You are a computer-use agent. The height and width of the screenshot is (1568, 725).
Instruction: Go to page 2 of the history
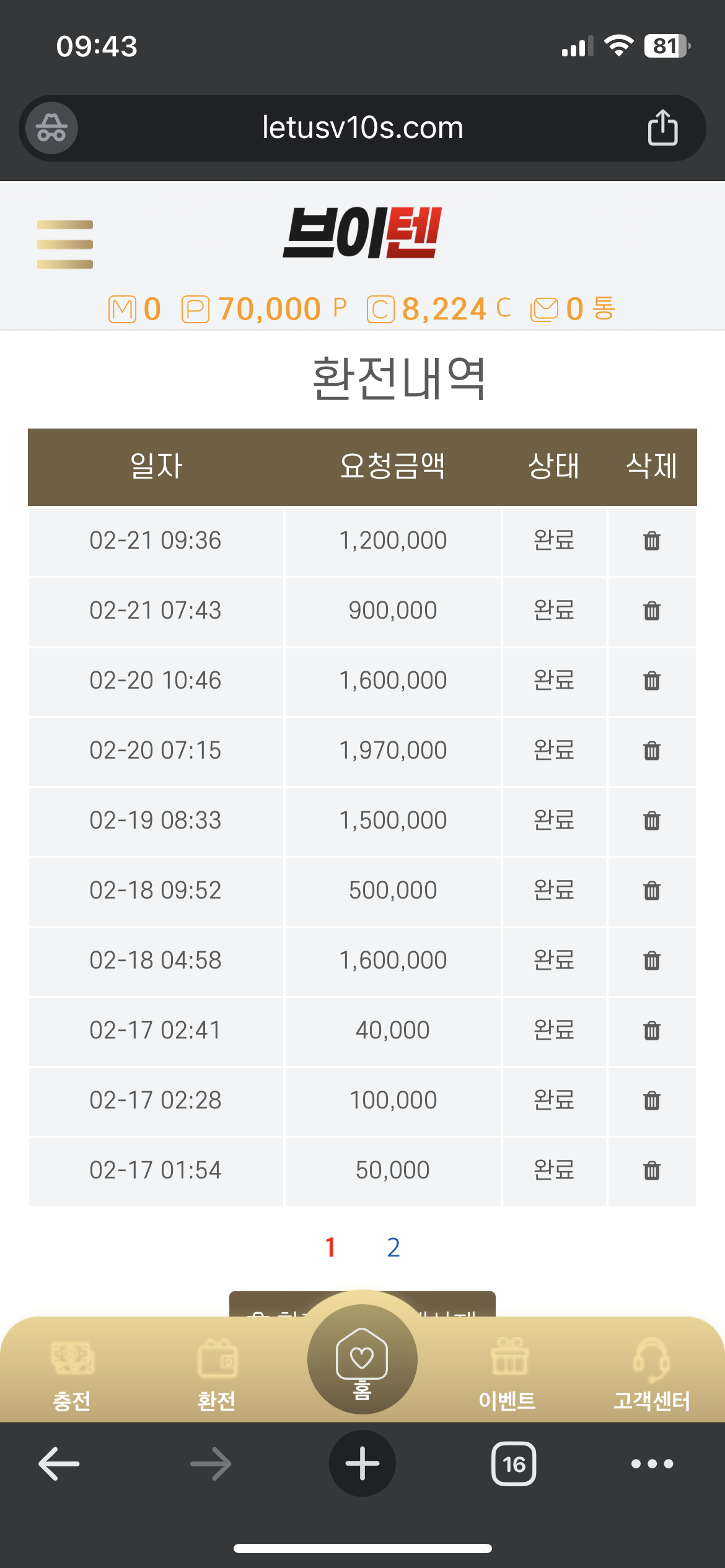point(393,1247)
